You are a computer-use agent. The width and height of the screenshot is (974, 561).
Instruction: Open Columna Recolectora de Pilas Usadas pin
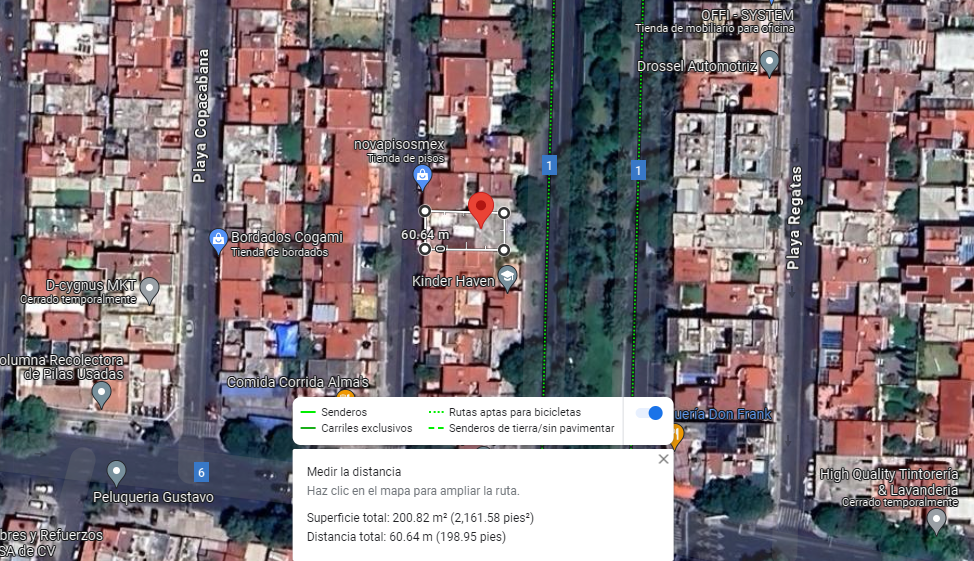pos(101,394)
